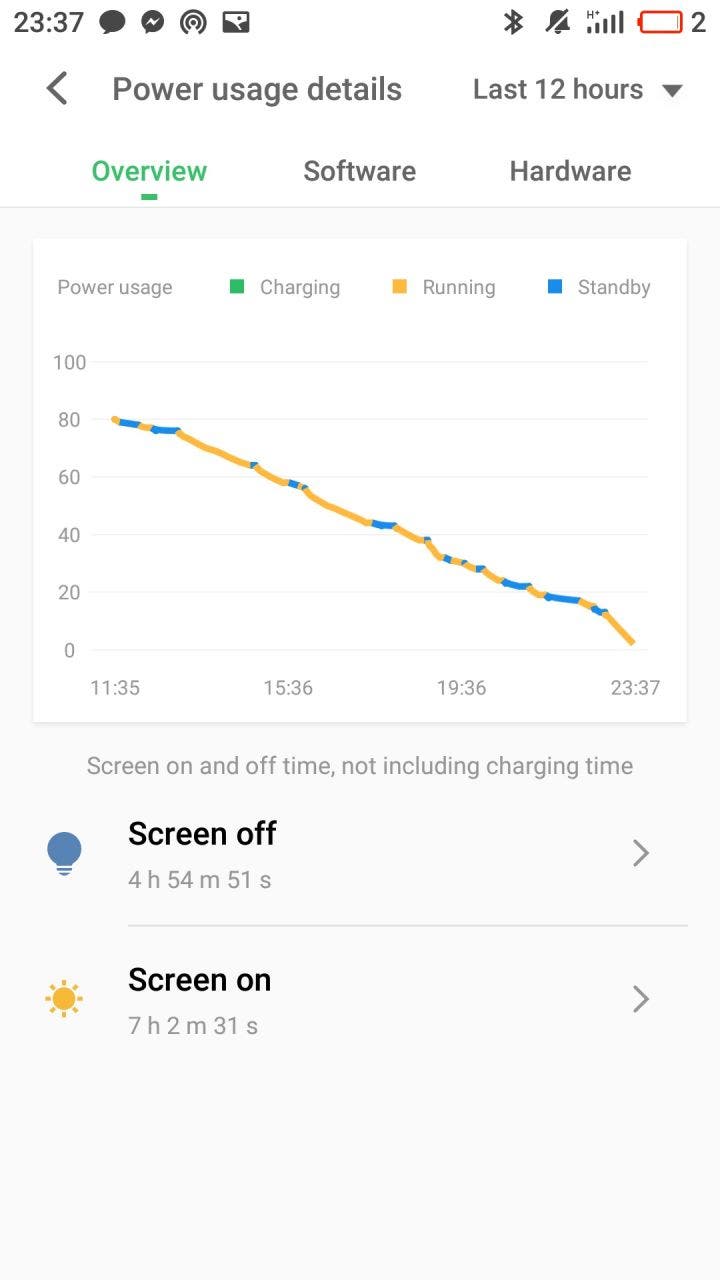The image size is (720, 1280).
Task: Switch to the Hardware tab
Action: tap(570, 171)
